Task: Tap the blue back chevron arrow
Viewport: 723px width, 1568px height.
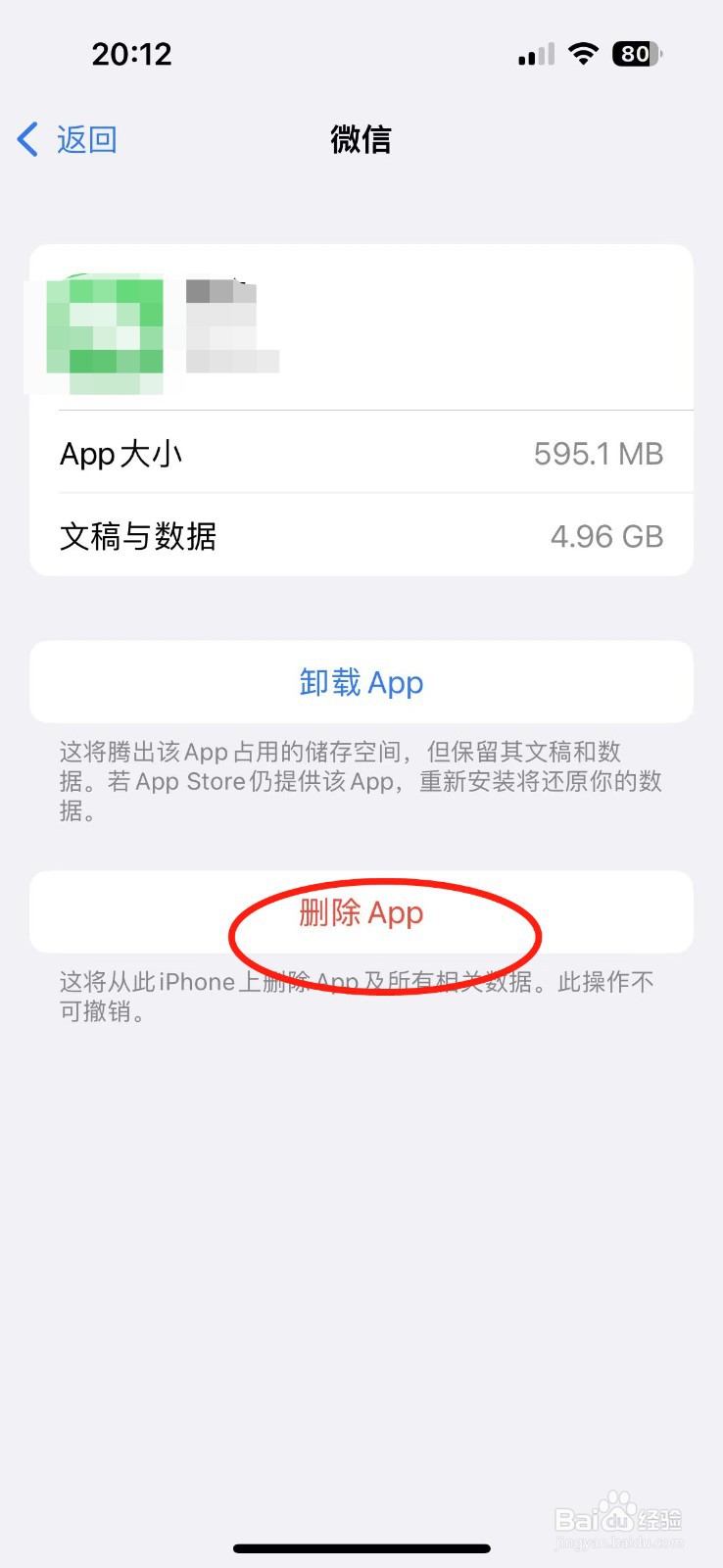Action: coord(27,139)
